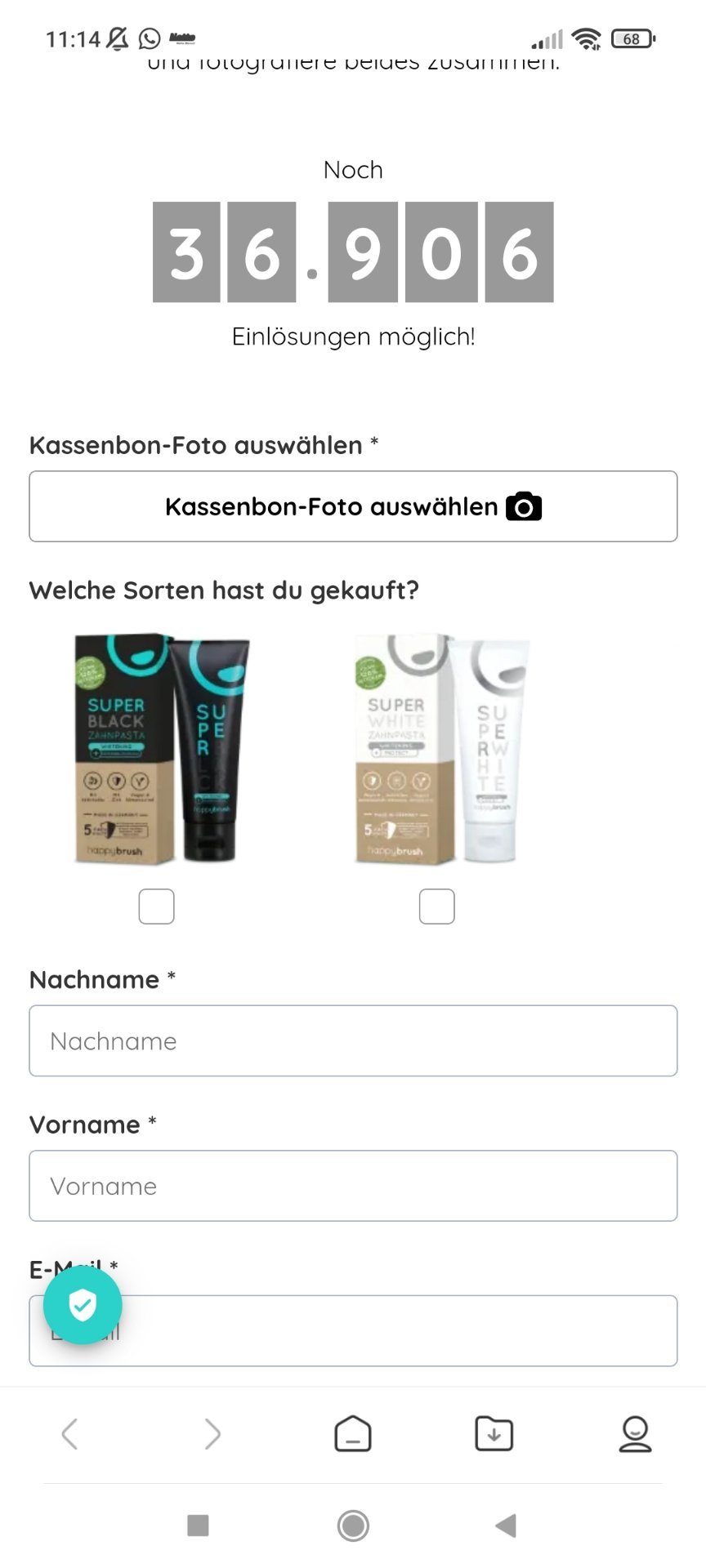Viewport: 706px width, 1568px height.
Task: Go back with the browser back arrow
Action: point(70,1434)
